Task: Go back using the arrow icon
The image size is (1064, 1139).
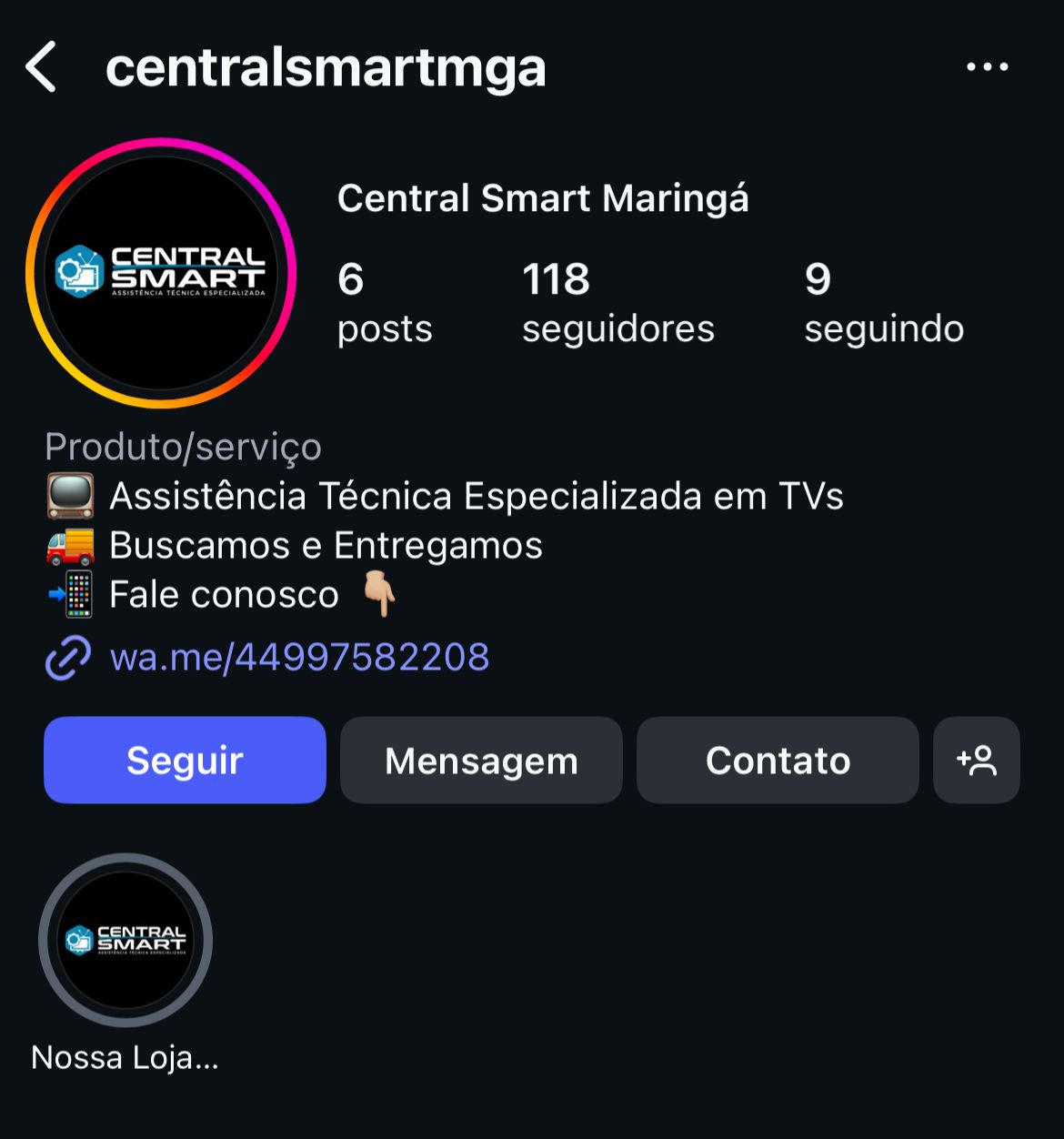Action: (x=42, y=66)
